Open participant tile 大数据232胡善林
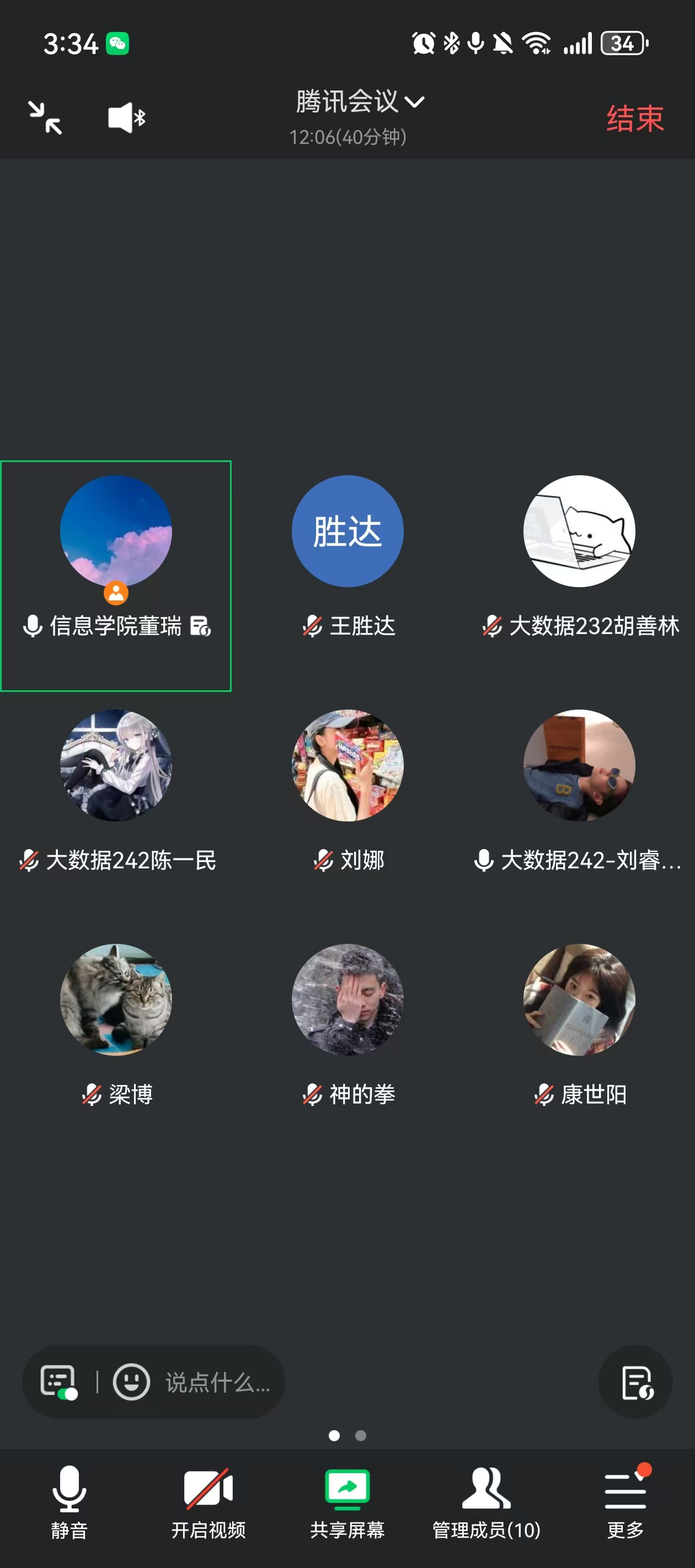This screenshot has width=695, height=1568. 579,532
